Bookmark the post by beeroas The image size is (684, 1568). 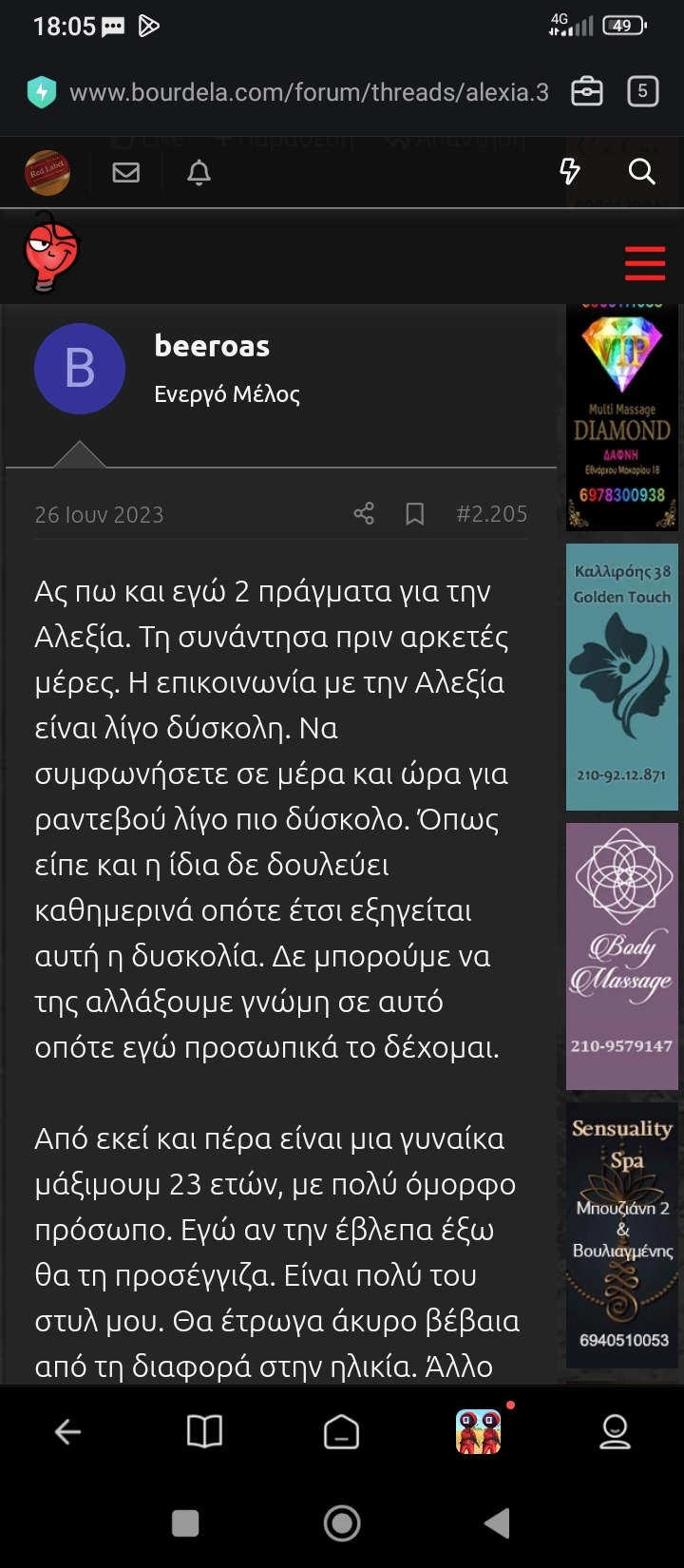pyautogui.click(x=415, y=514)
